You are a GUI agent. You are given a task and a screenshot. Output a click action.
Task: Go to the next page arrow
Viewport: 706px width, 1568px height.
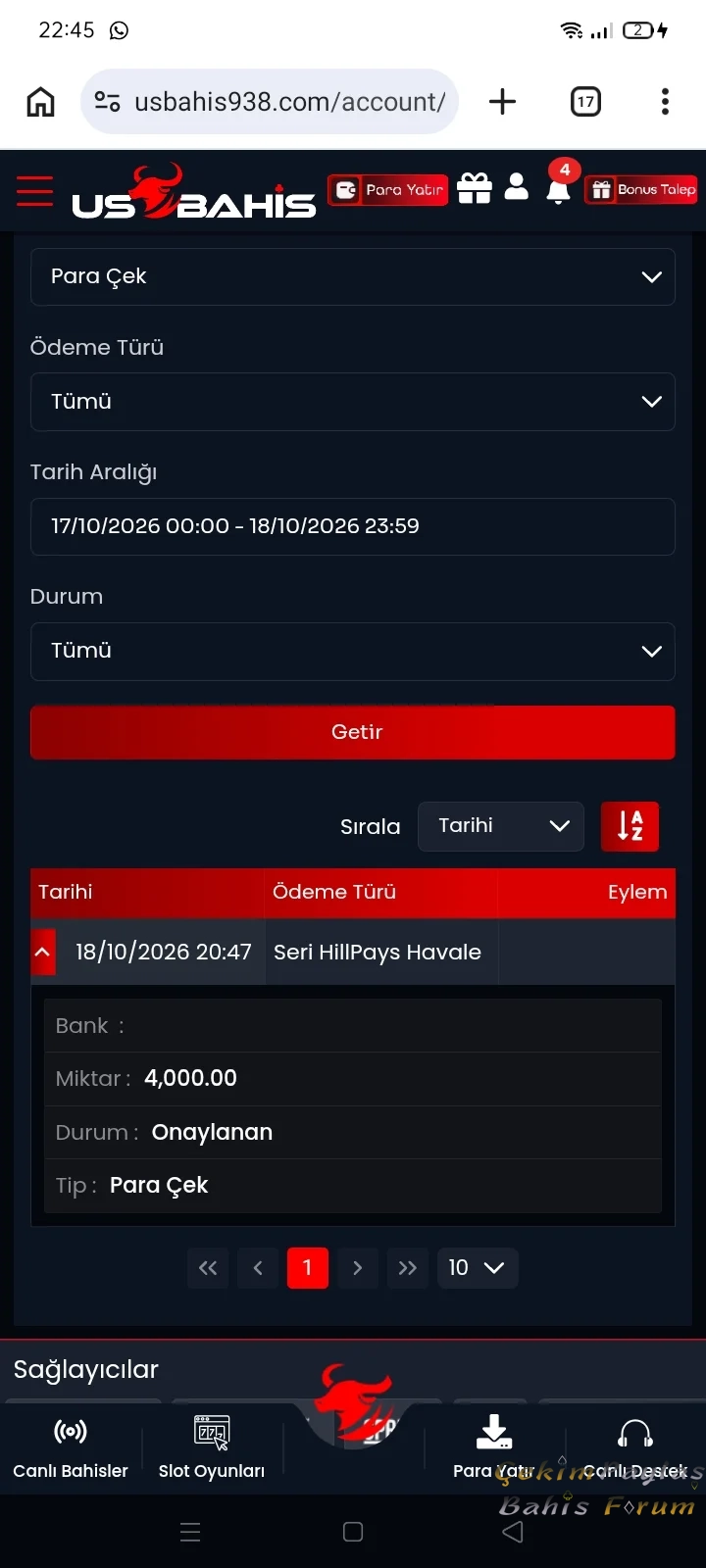point(357,1268)
